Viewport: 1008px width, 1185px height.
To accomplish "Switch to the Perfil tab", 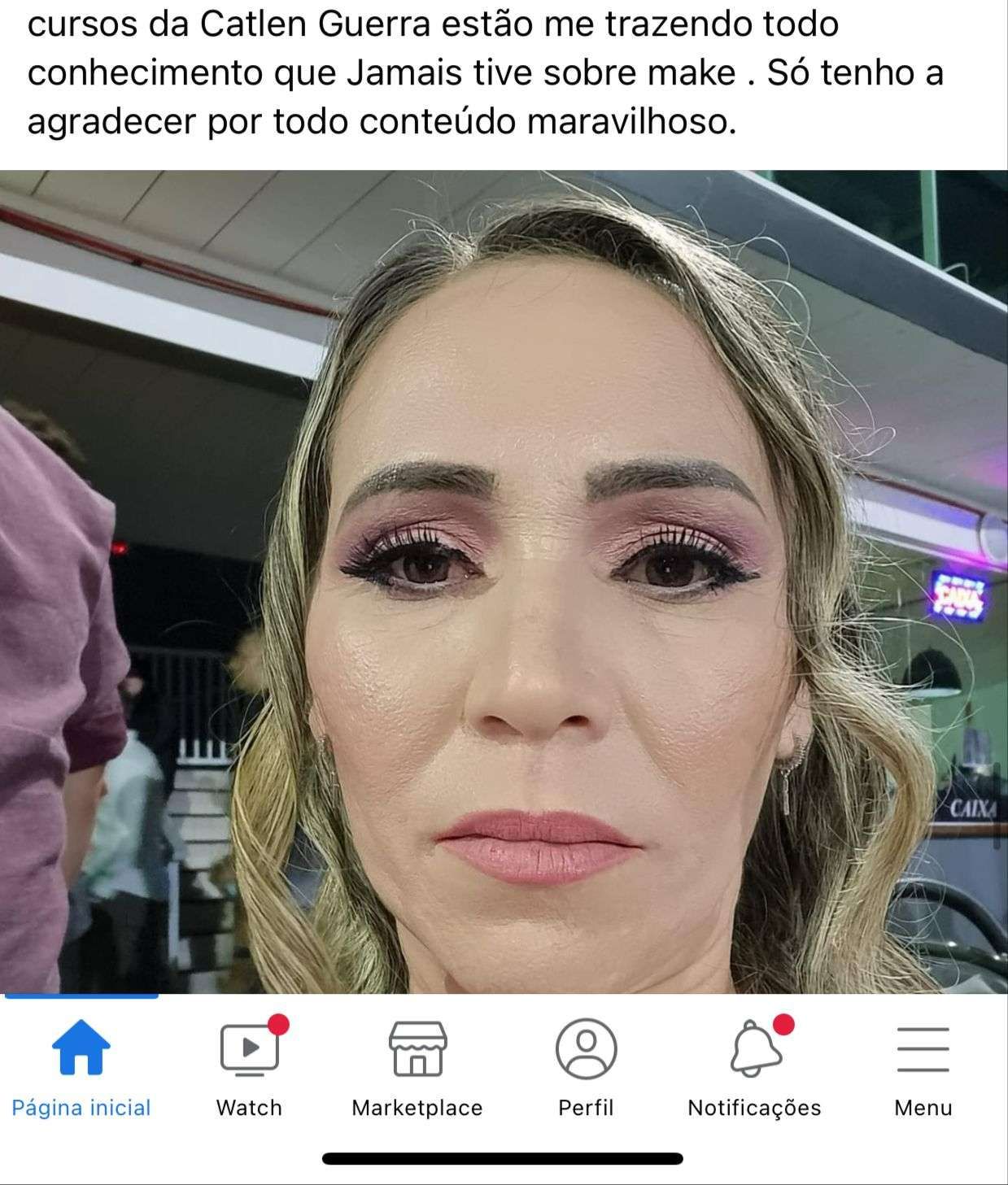I will click(x=586, y=1067).
